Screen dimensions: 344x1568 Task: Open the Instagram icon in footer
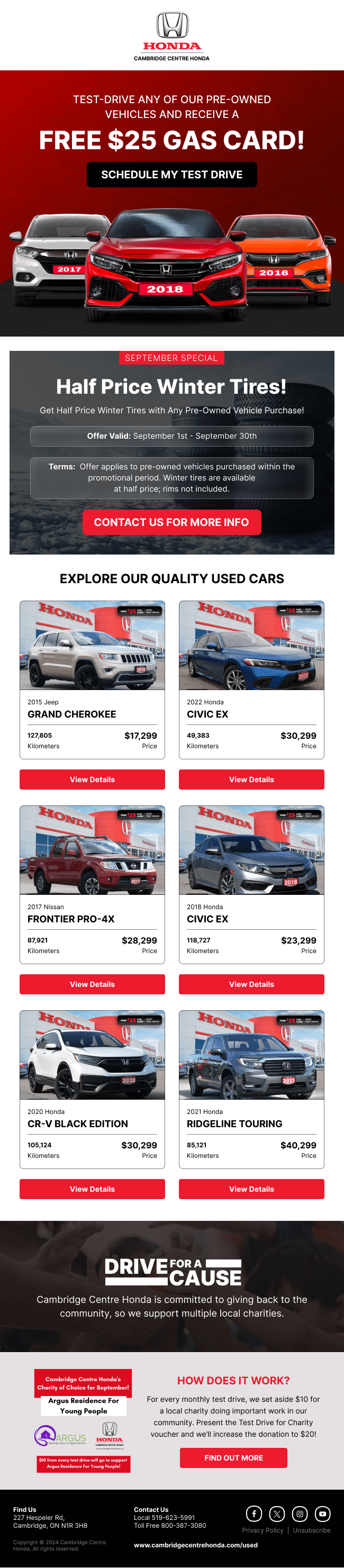300,1513
